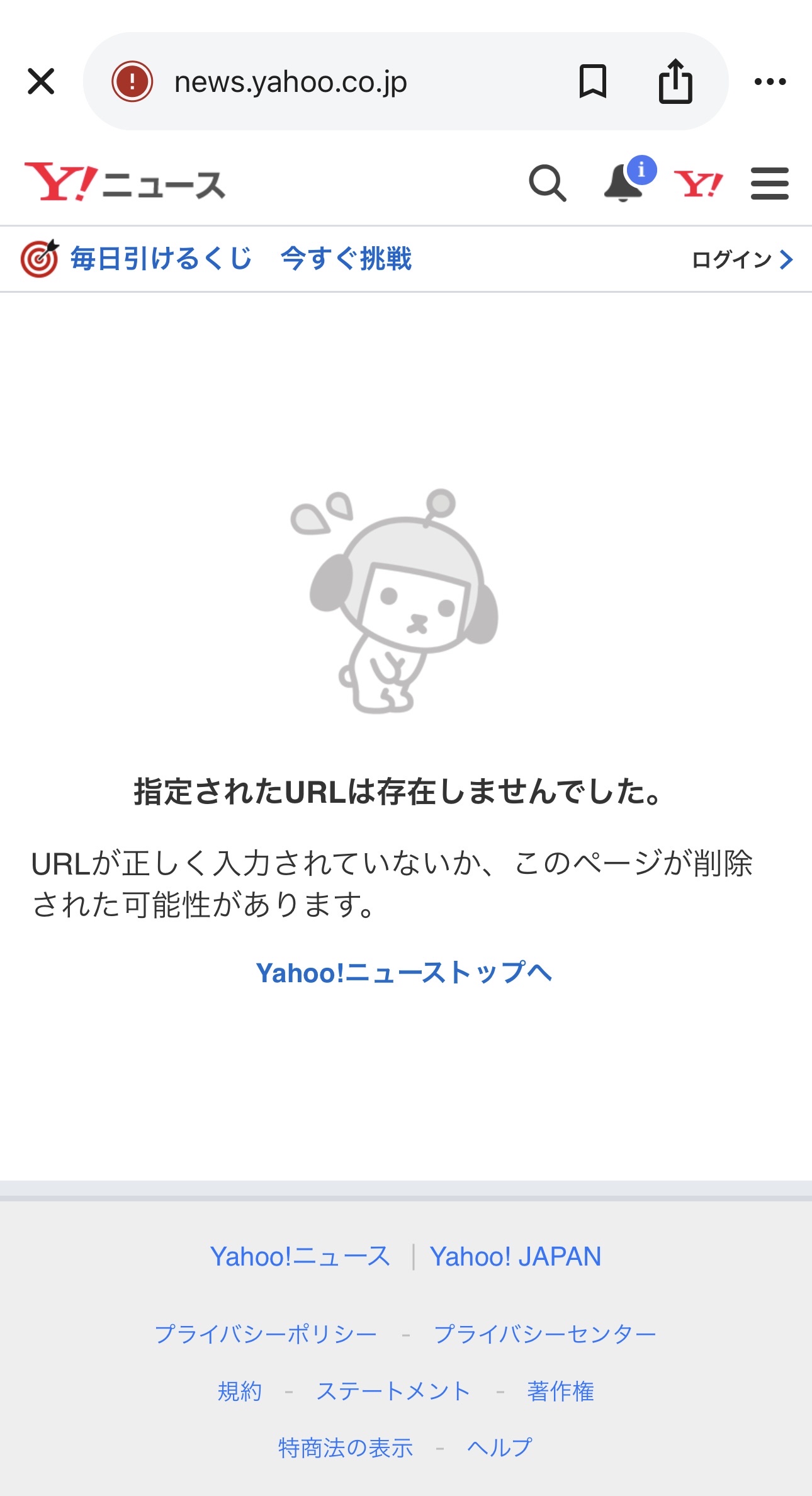The width and height of the screenshot is (812, 1496).
Task: Open the hamburger menu
Action: tap(770, 184)
